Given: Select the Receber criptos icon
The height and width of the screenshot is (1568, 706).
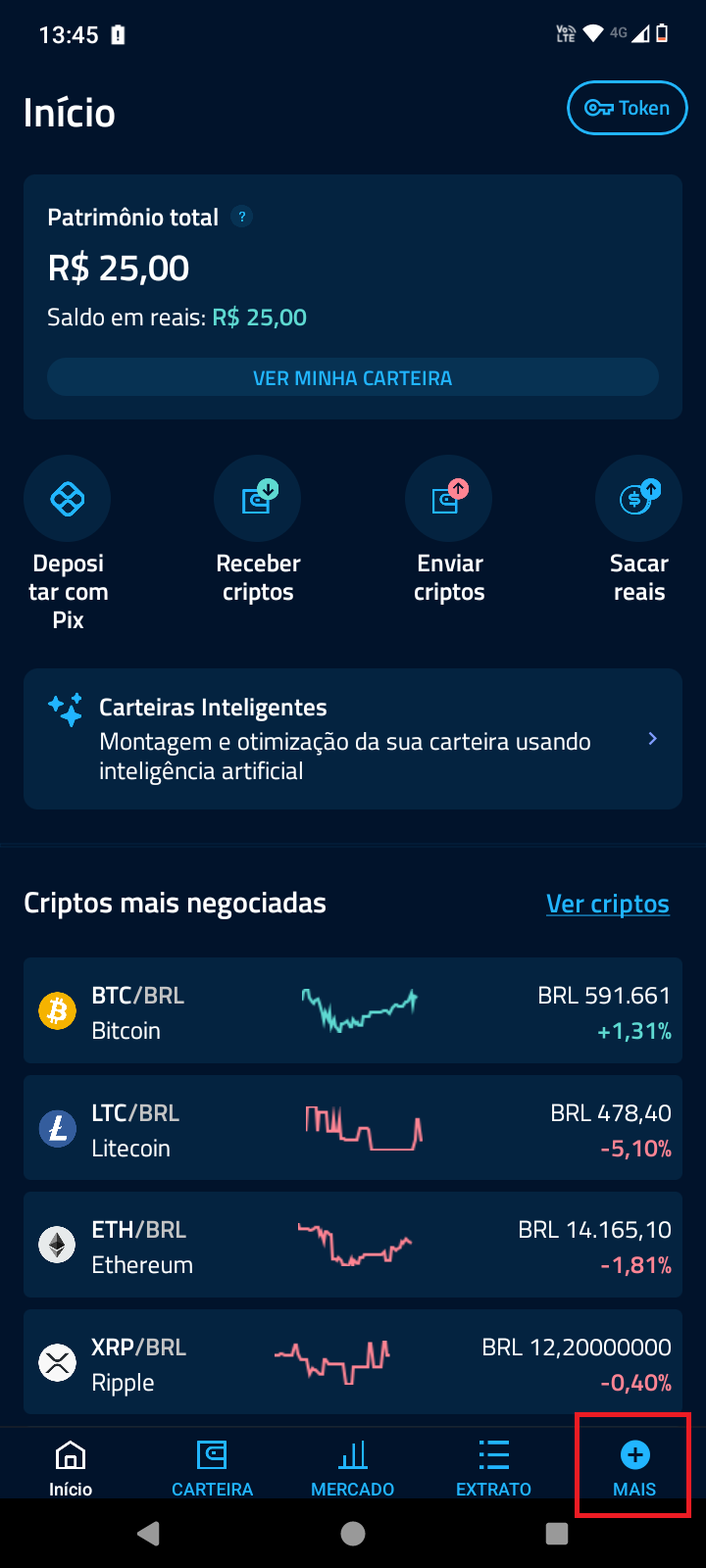Looking at the screenshot, I should point(257,498).
